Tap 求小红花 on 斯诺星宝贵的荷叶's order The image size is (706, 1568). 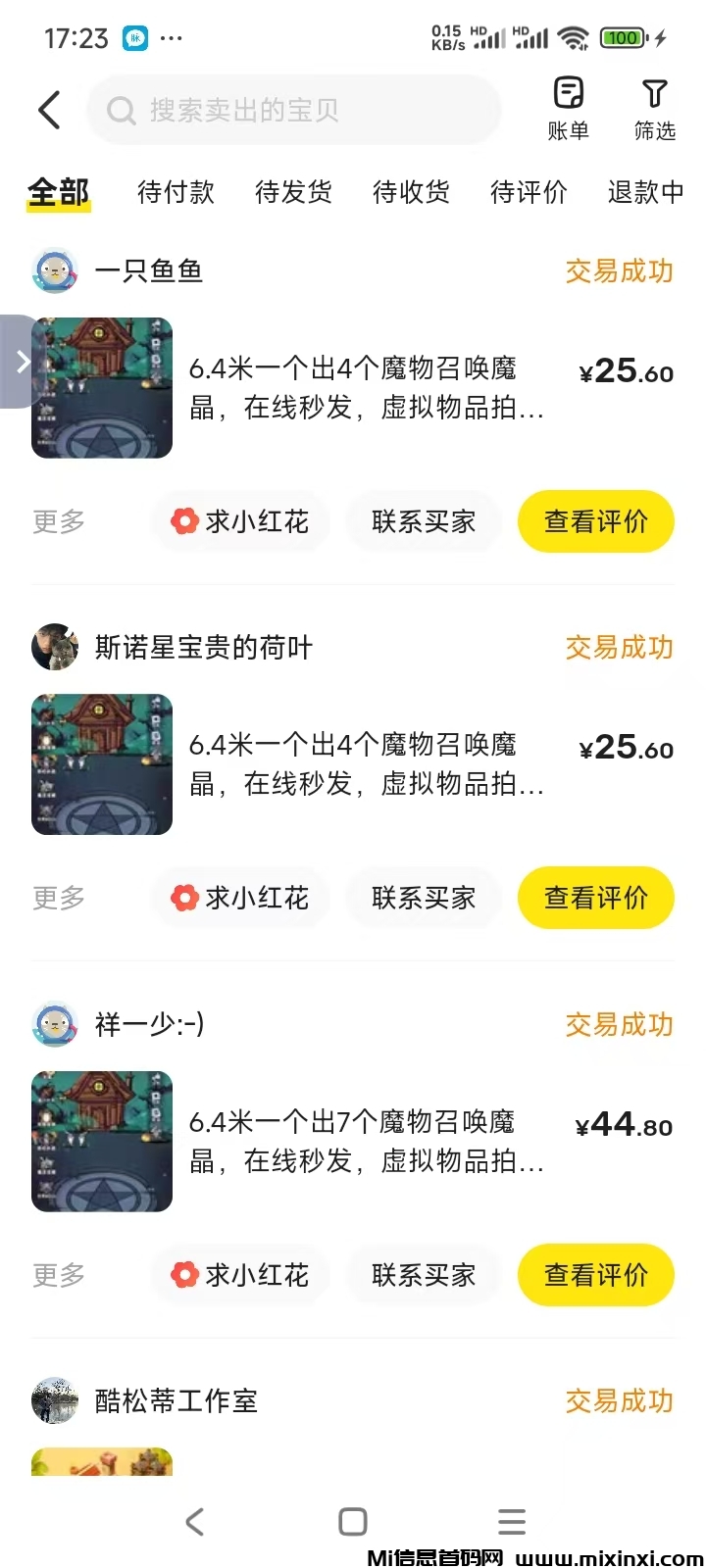240,898
